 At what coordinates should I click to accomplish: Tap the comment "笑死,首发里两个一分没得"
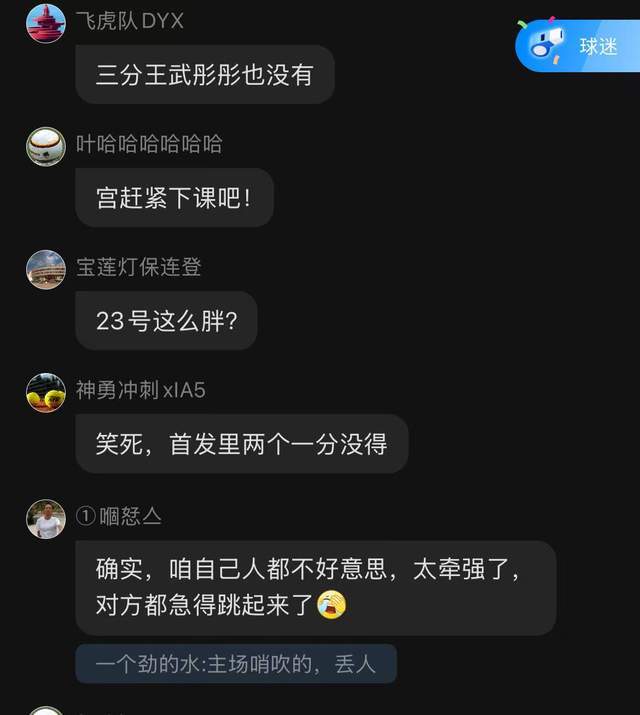[241, 444]
